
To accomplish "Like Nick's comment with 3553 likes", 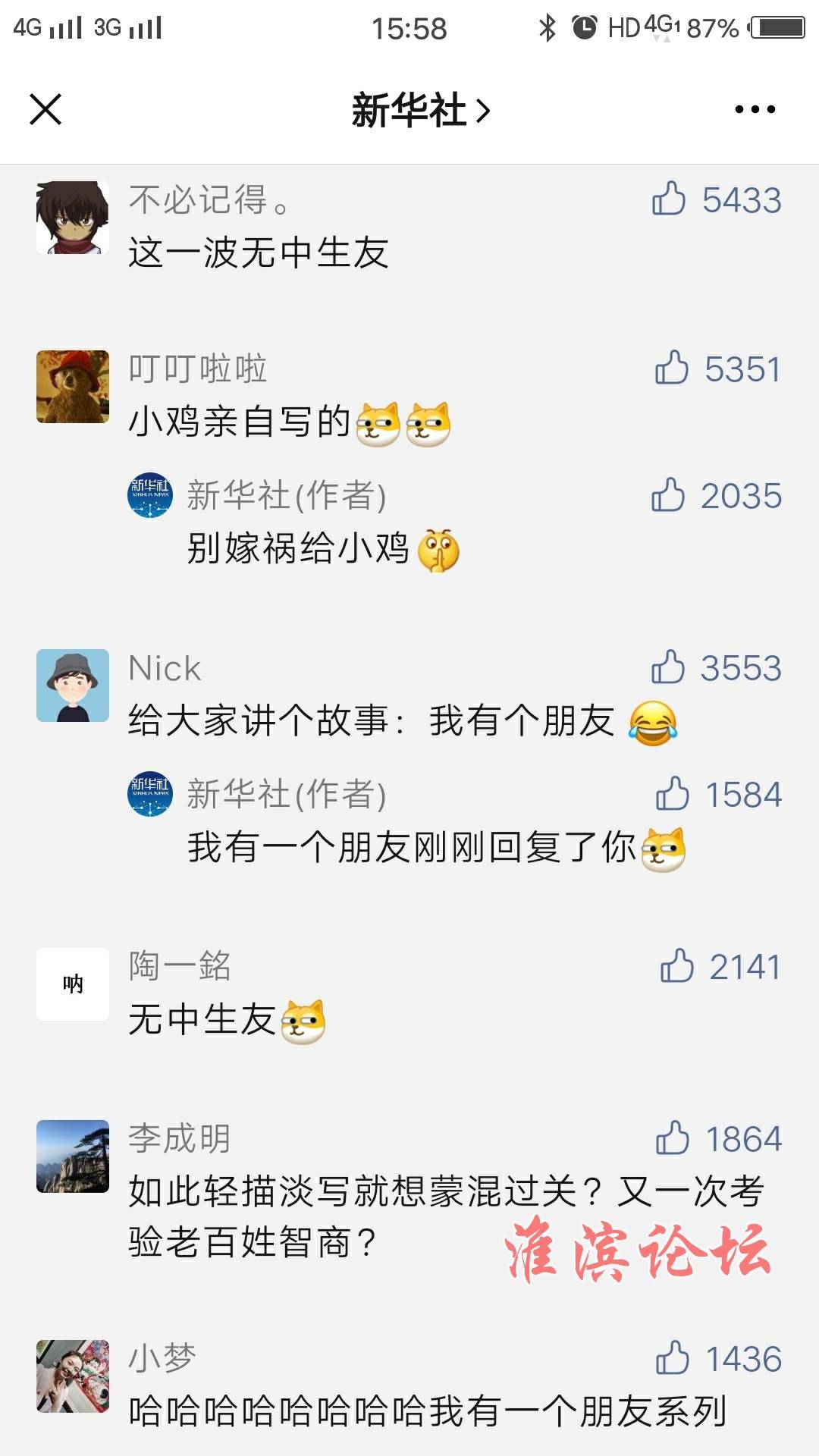I will point(669,667).
